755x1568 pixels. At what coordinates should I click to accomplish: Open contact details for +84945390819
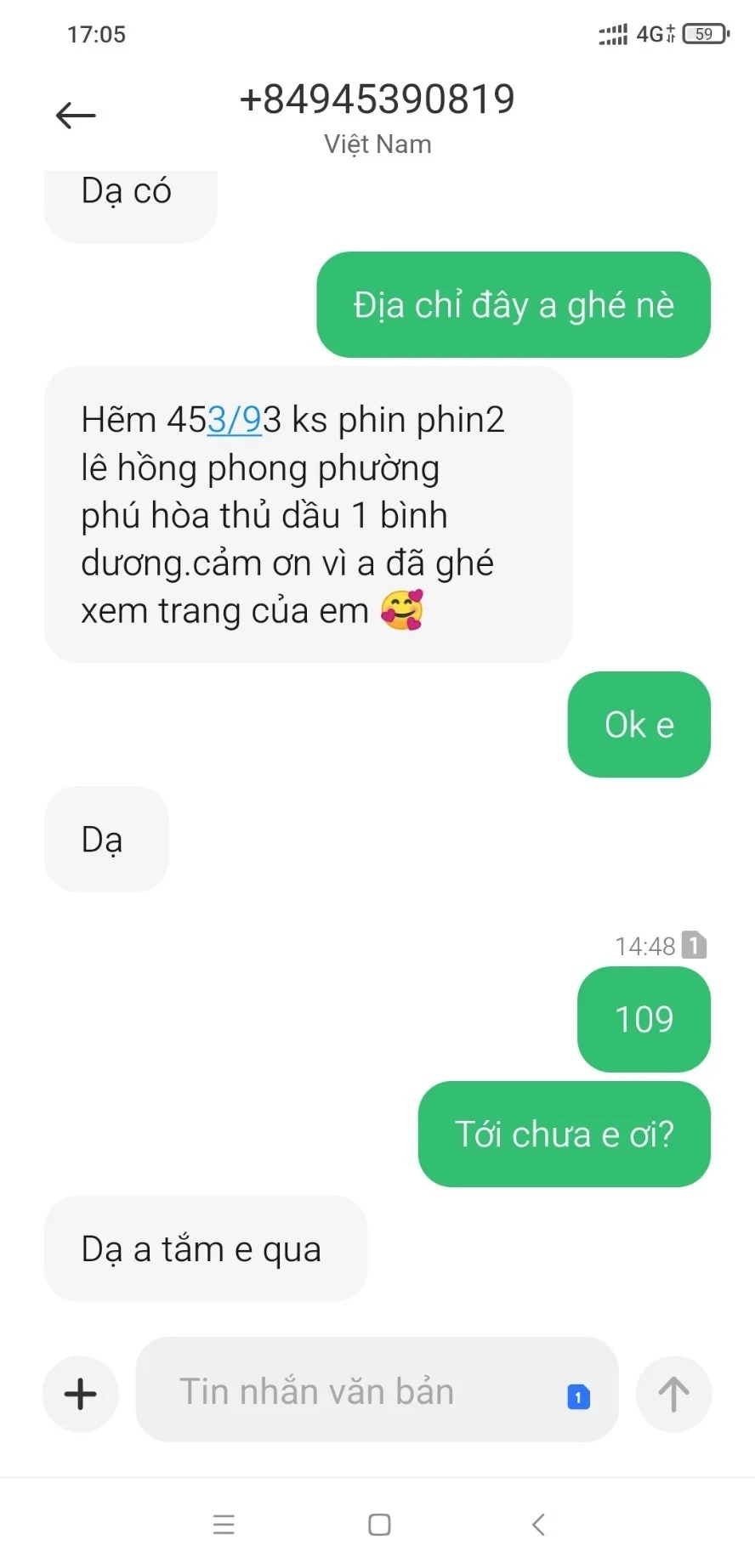377,100
